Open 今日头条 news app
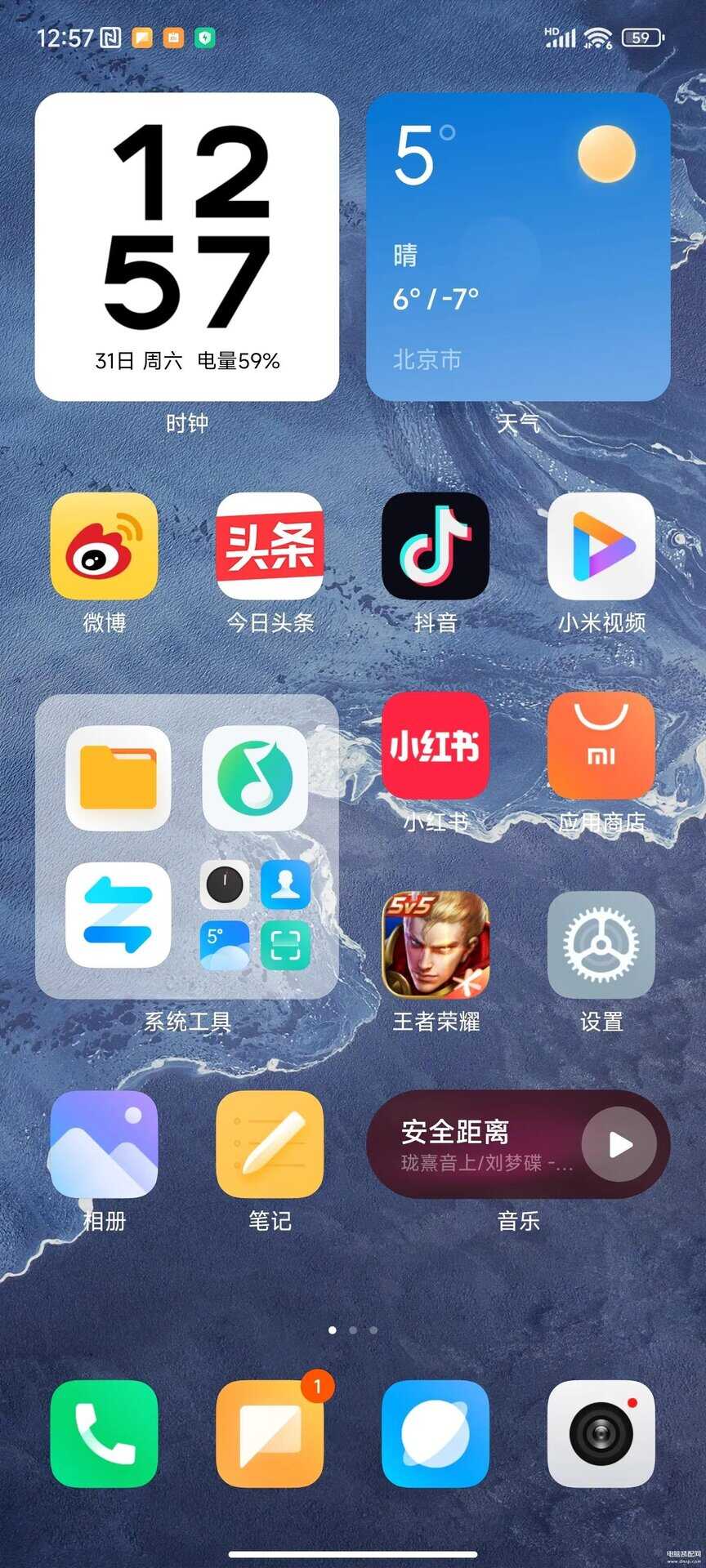This screenshot has width=706, height=1568. (x=270, y=546)
